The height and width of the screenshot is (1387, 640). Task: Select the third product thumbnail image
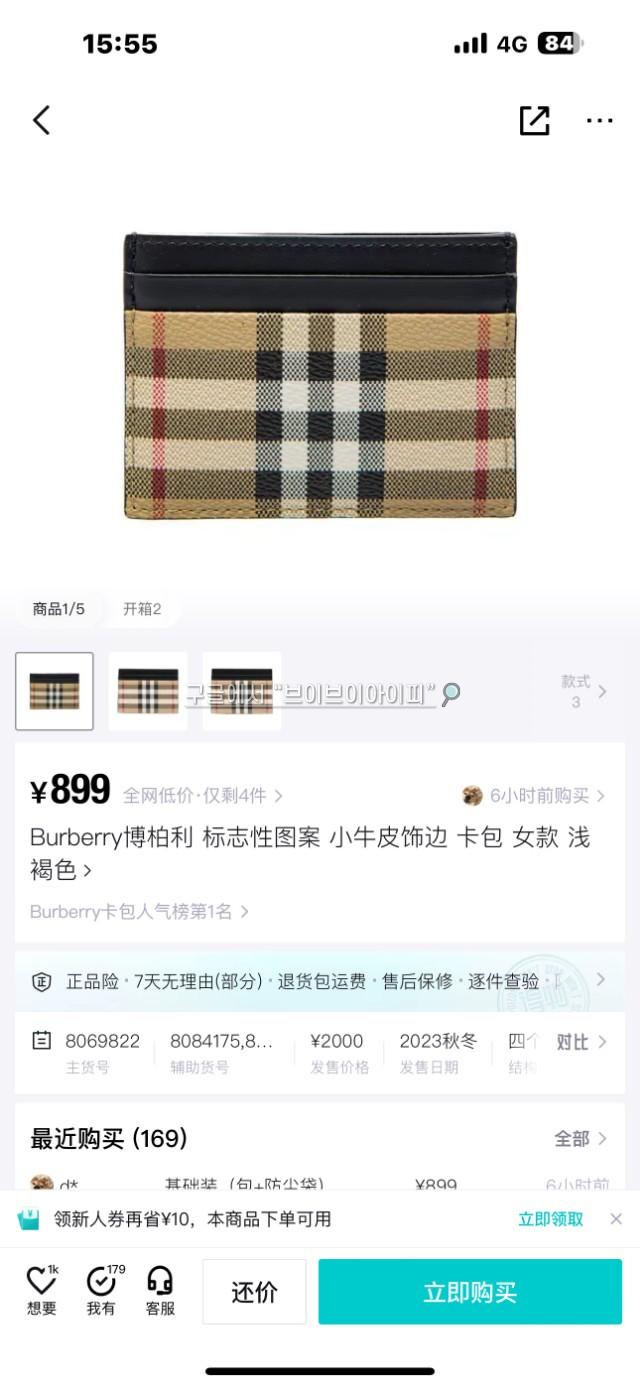point(241,691)
